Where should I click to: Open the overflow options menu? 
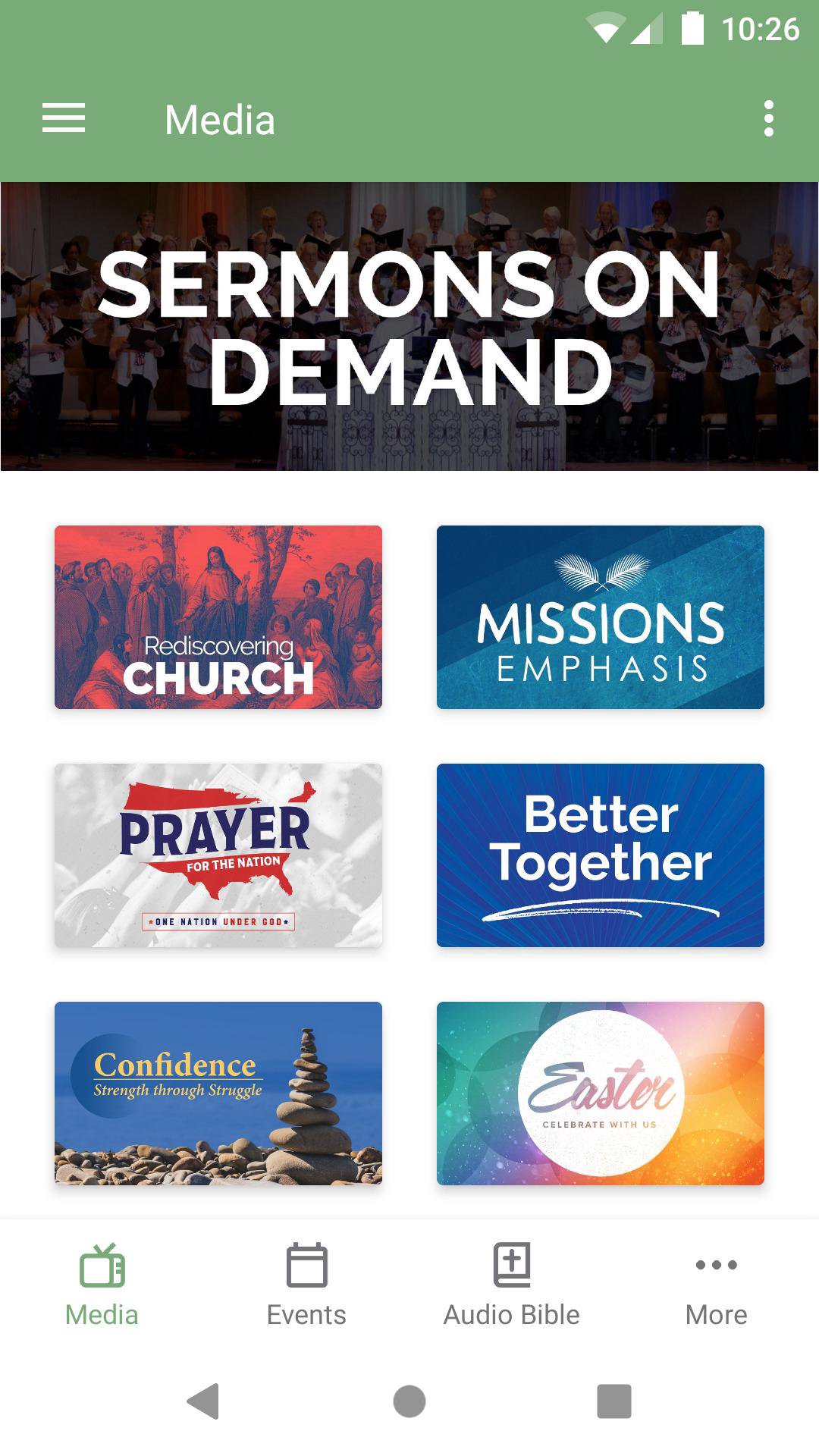pos(768,119)
